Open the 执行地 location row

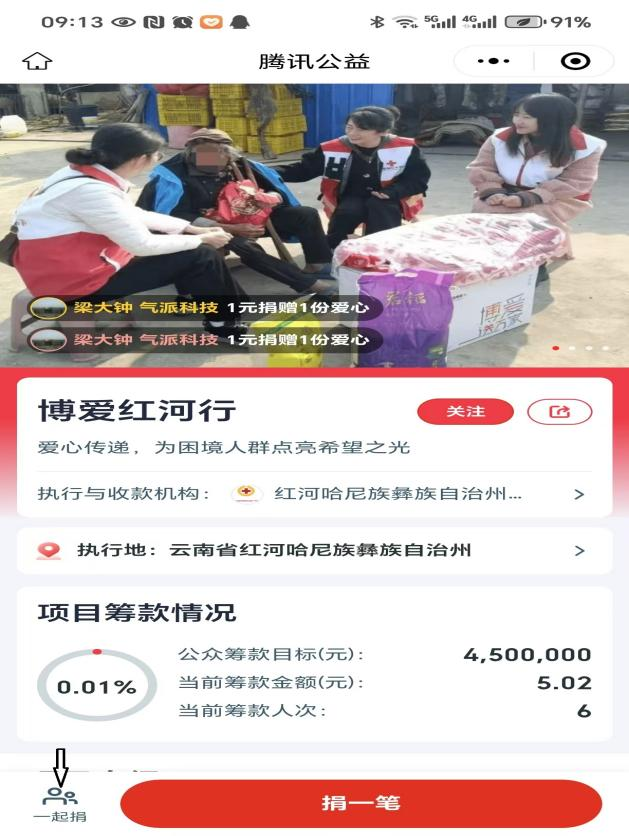click(314, 551)
